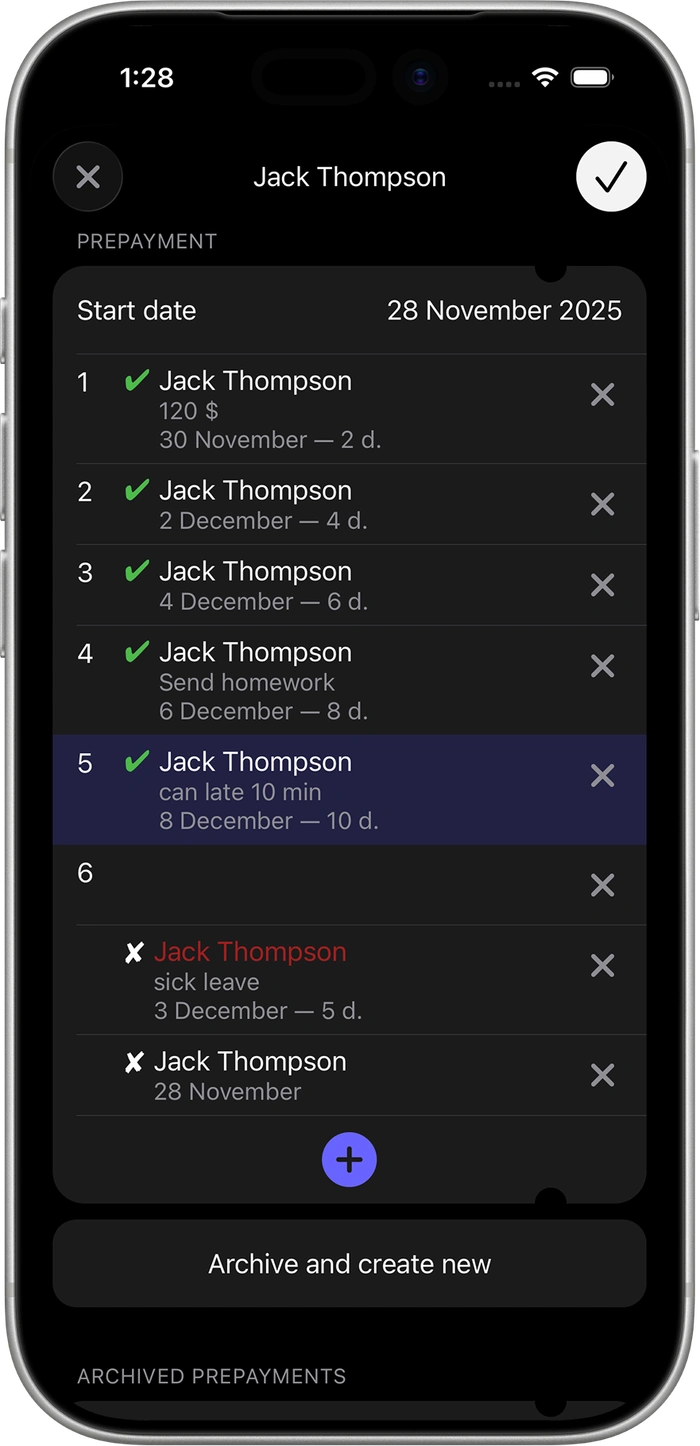This screenshot has height=1446, width=700.
Task: Add a new lesson with plus button
Action: click(349, 1160)
